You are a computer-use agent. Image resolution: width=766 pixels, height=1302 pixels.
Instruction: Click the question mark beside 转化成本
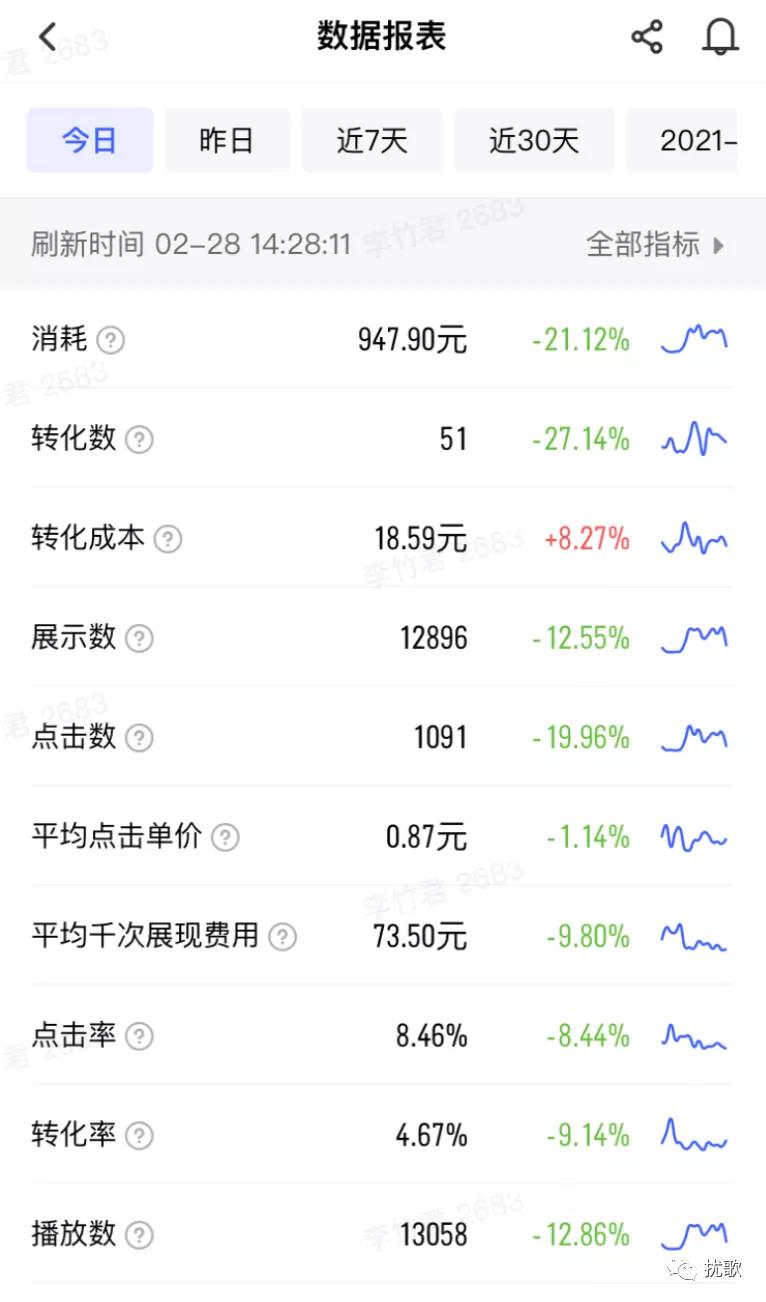tap(168, 540)
